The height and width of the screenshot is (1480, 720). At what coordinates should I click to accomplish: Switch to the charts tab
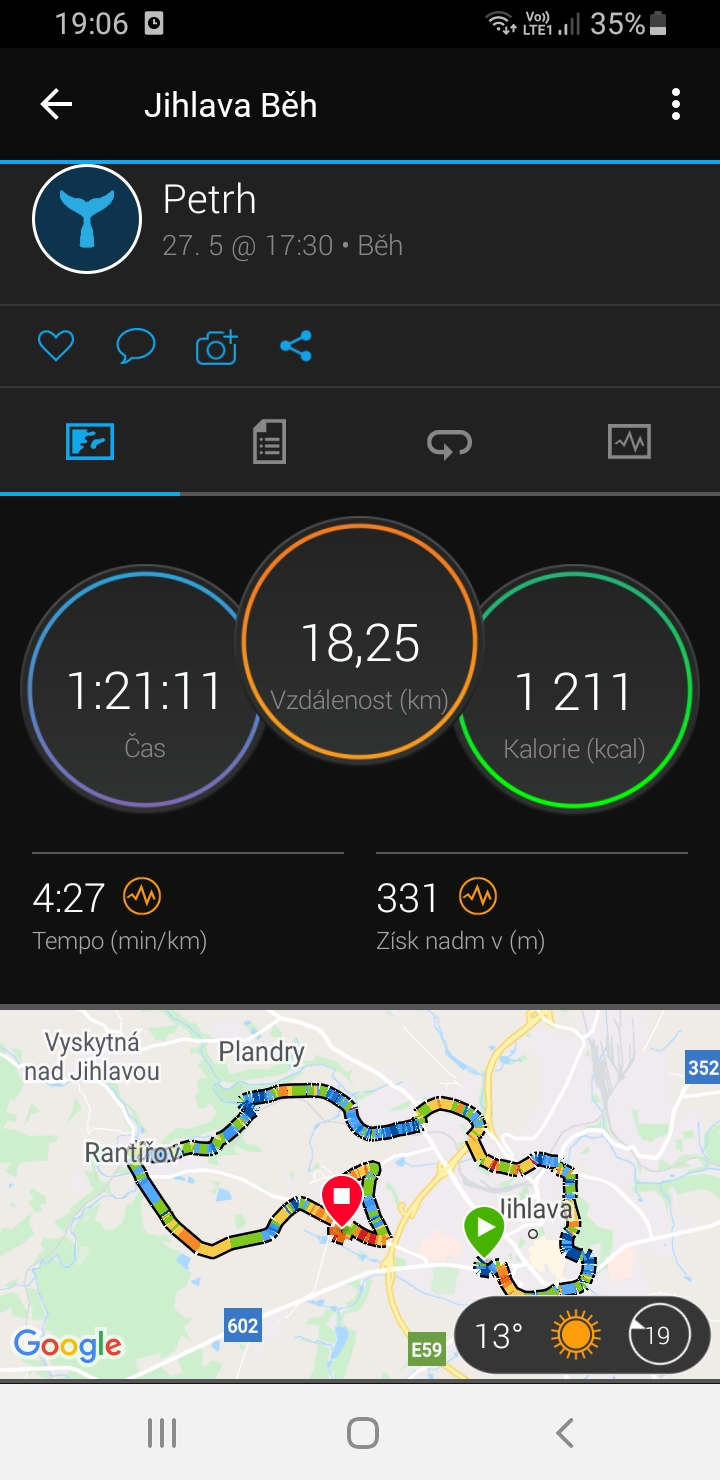[630, 441]
